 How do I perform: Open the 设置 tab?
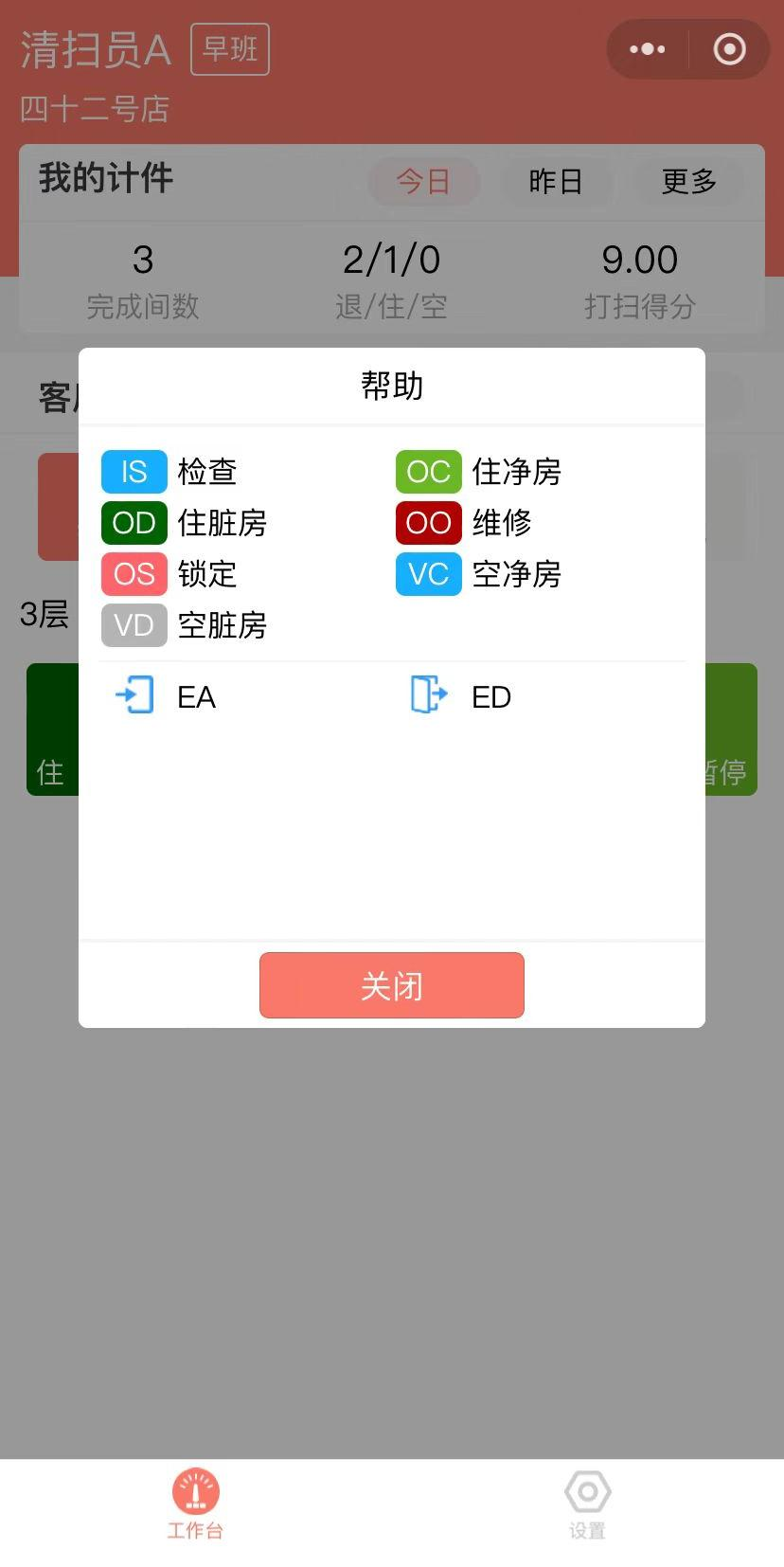coord(587,1504)
